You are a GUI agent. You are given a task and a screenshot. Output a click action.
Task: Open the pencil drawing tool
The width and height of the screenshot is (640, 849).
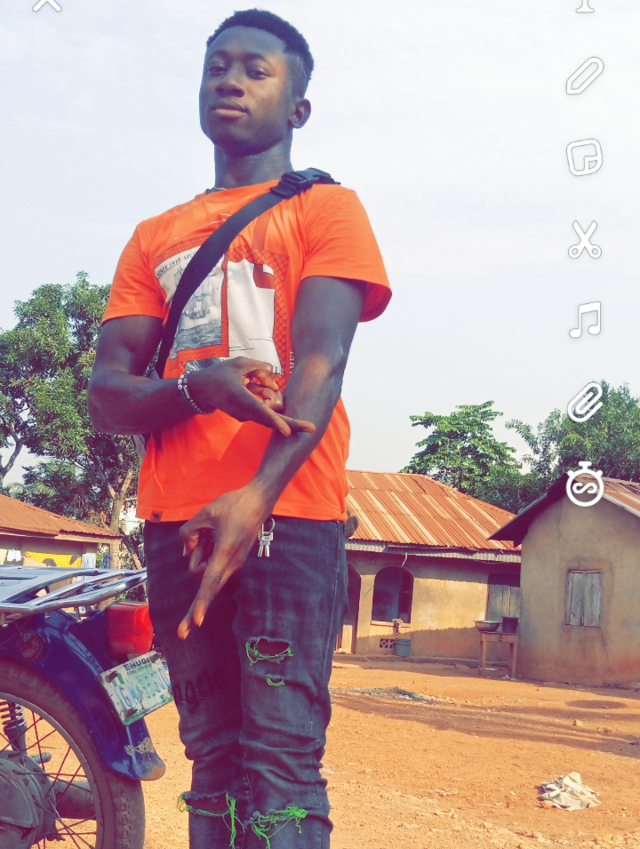point(585,76)
